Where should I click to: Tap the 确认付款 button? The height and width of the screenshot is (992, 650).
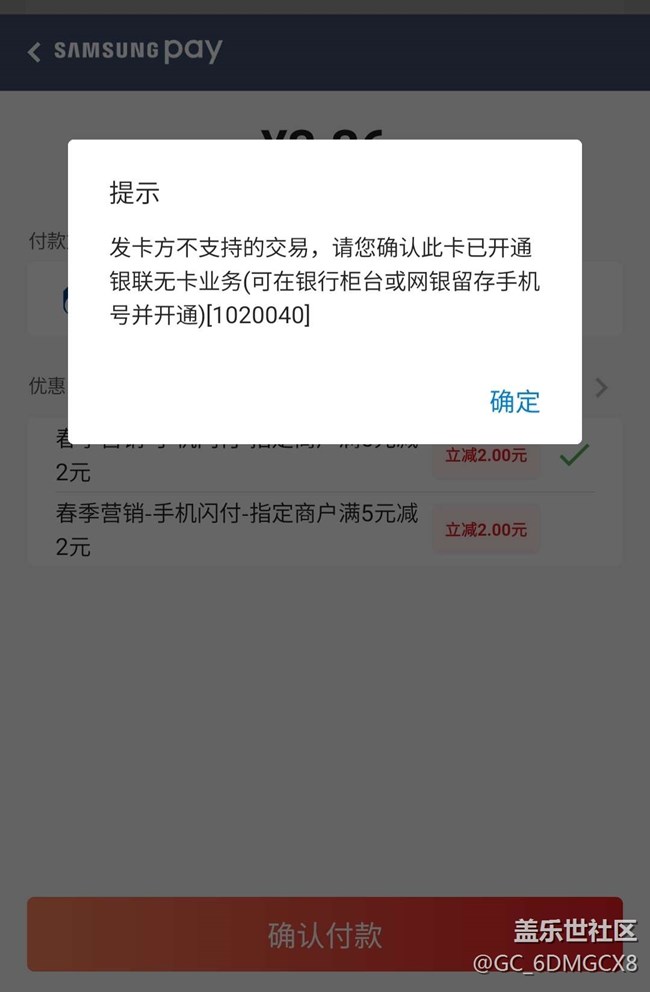tap(324, 935)
